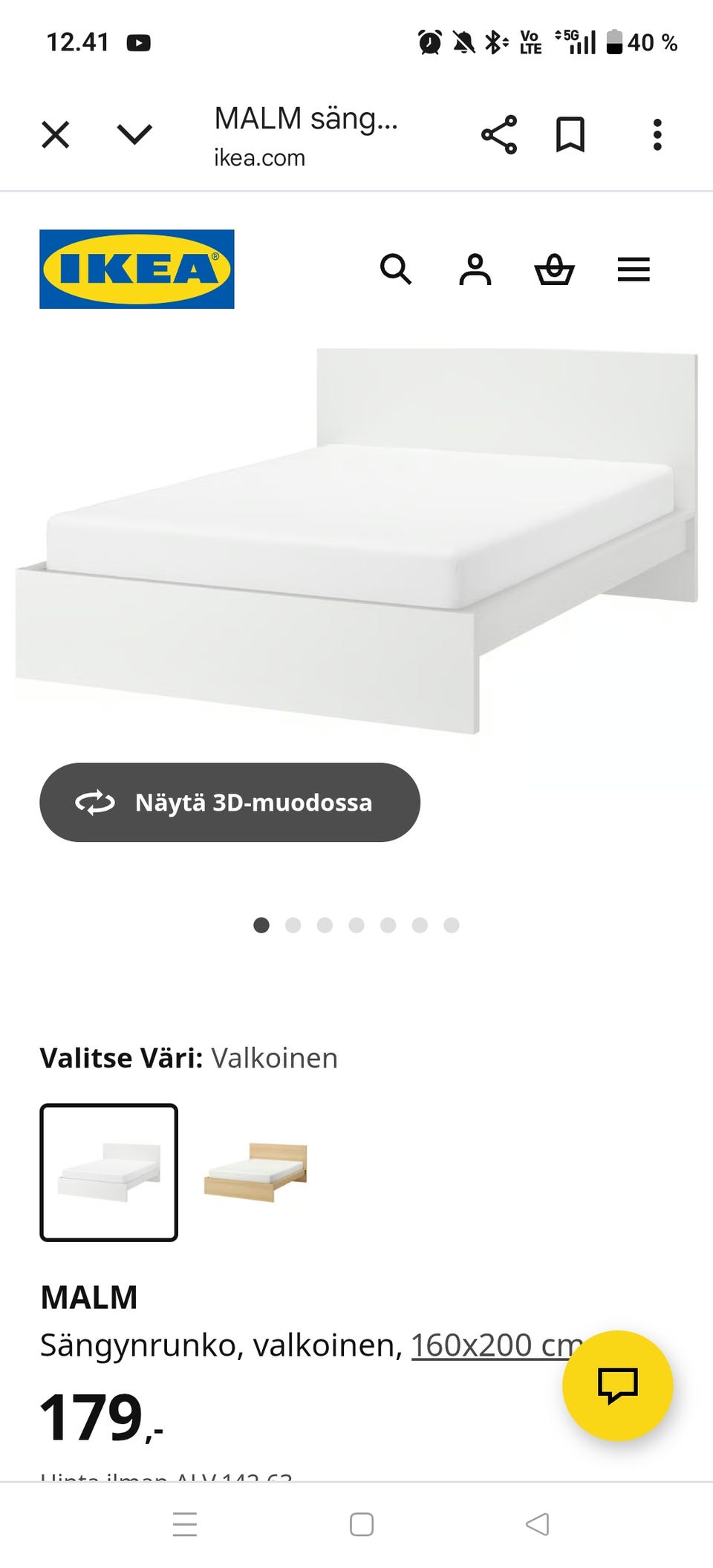Open your IKEA account profile

[477, 269]
